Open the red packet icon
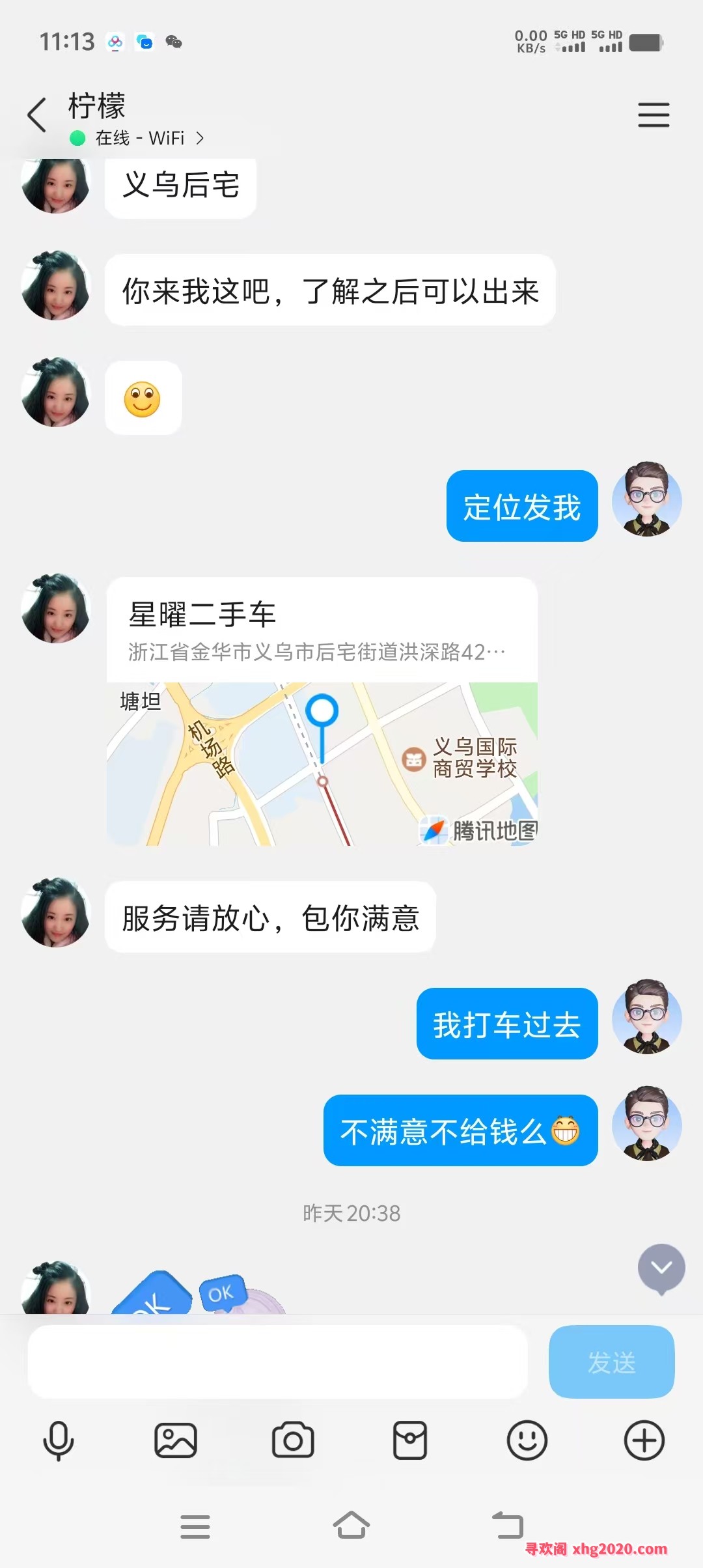The width and height of the screenshot is (703, 1568). point(410,1440)
